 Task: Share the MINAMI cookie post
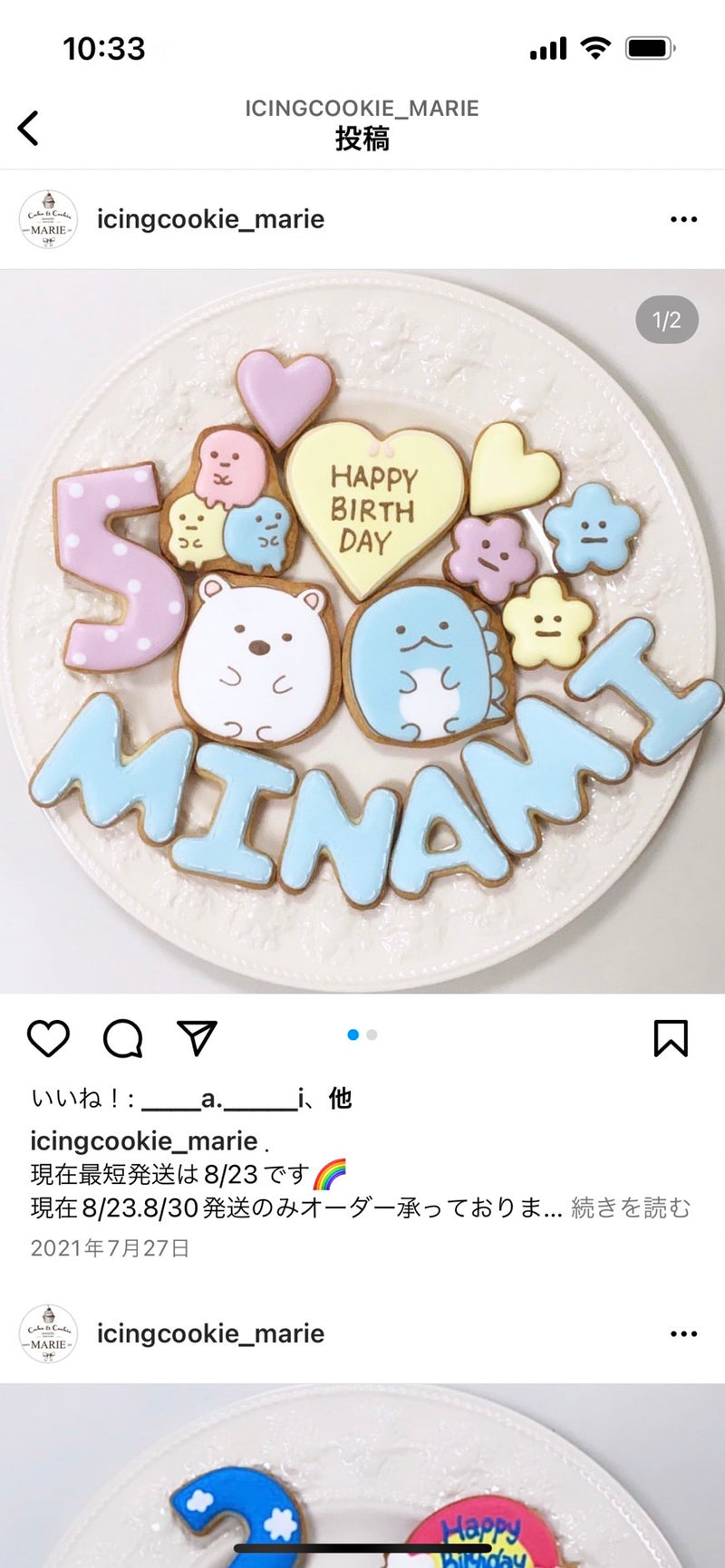(197, 1038)
